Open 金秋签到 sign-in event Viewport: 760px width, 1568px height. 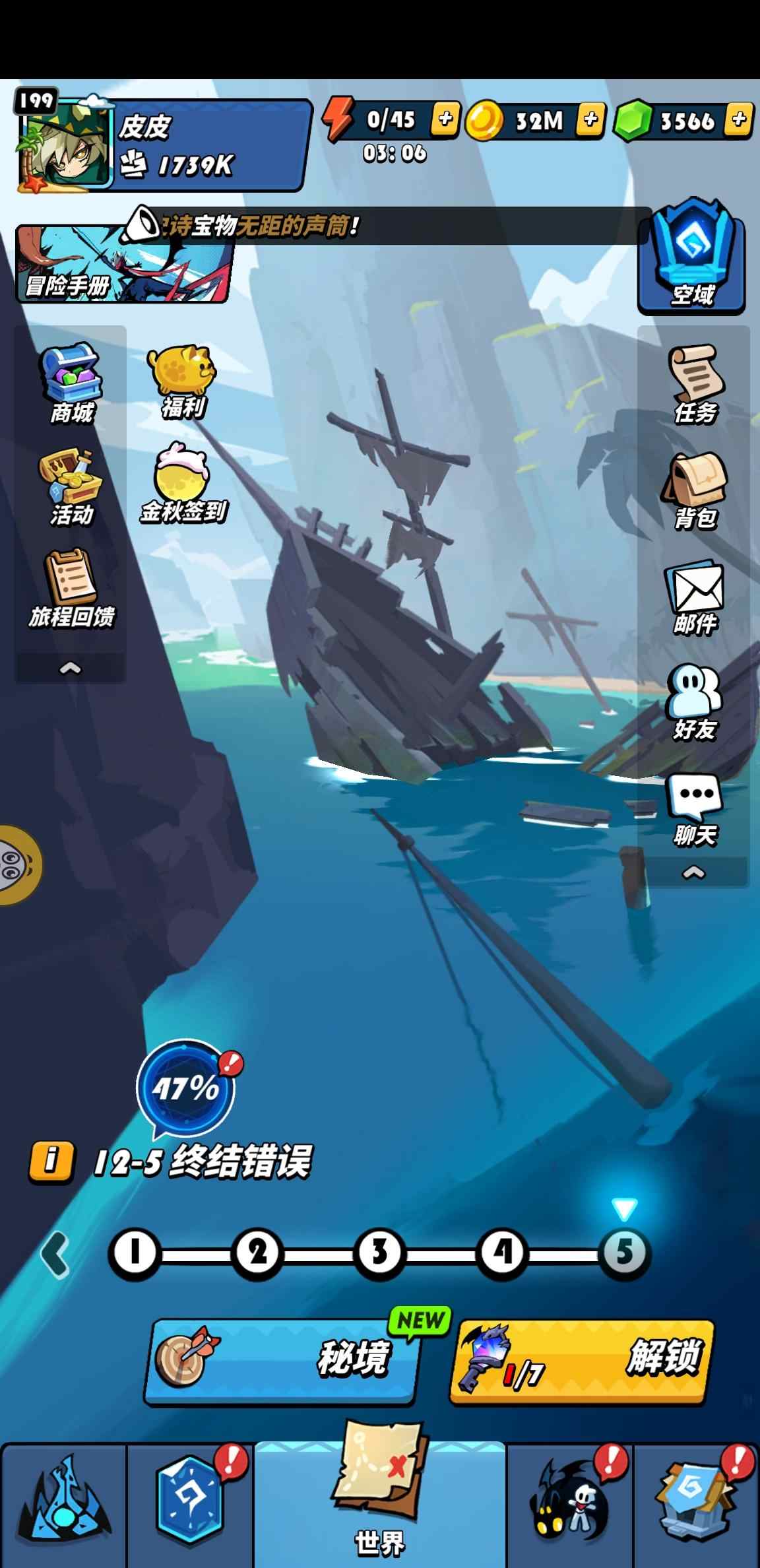(182, 483)
